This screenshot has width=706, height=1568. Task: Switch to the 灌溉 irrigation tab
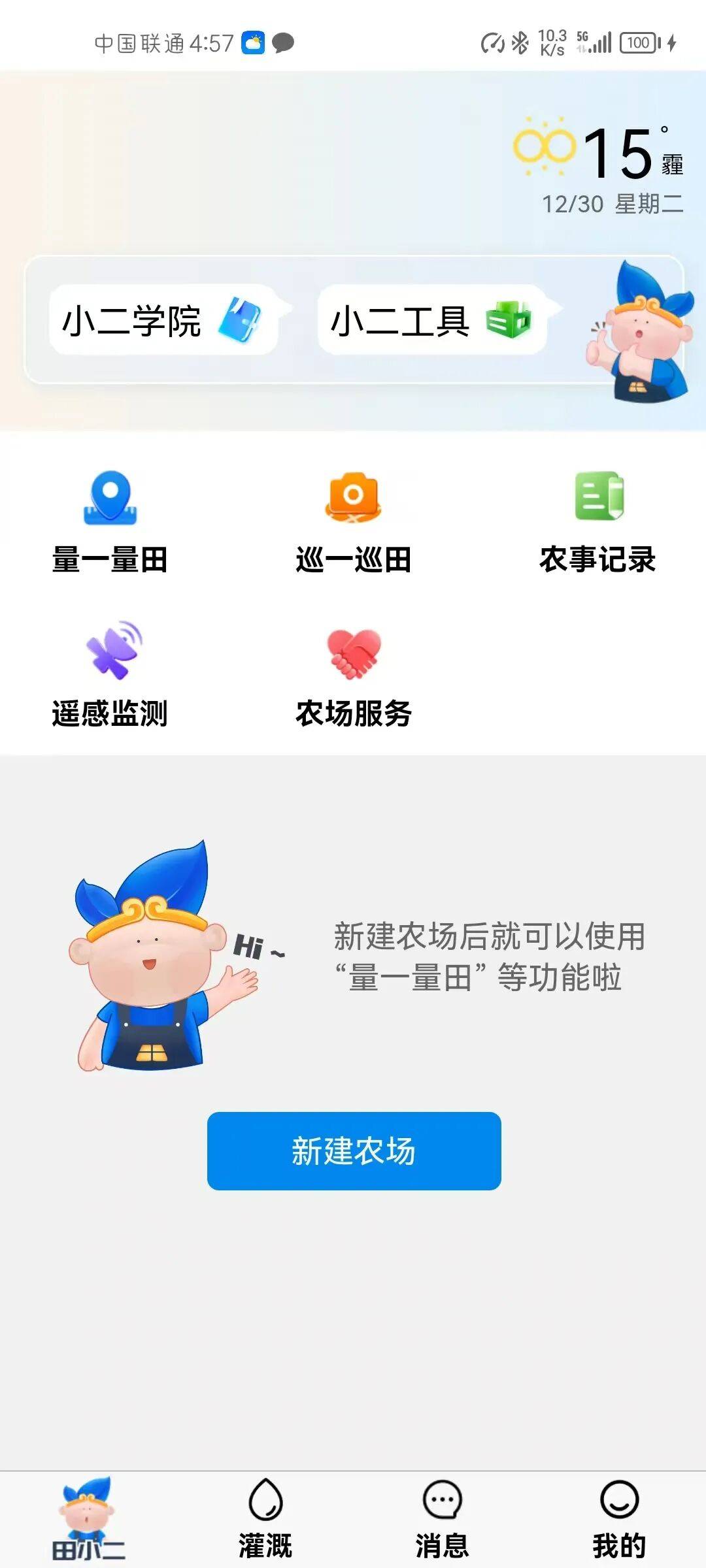click(265, 1520)
